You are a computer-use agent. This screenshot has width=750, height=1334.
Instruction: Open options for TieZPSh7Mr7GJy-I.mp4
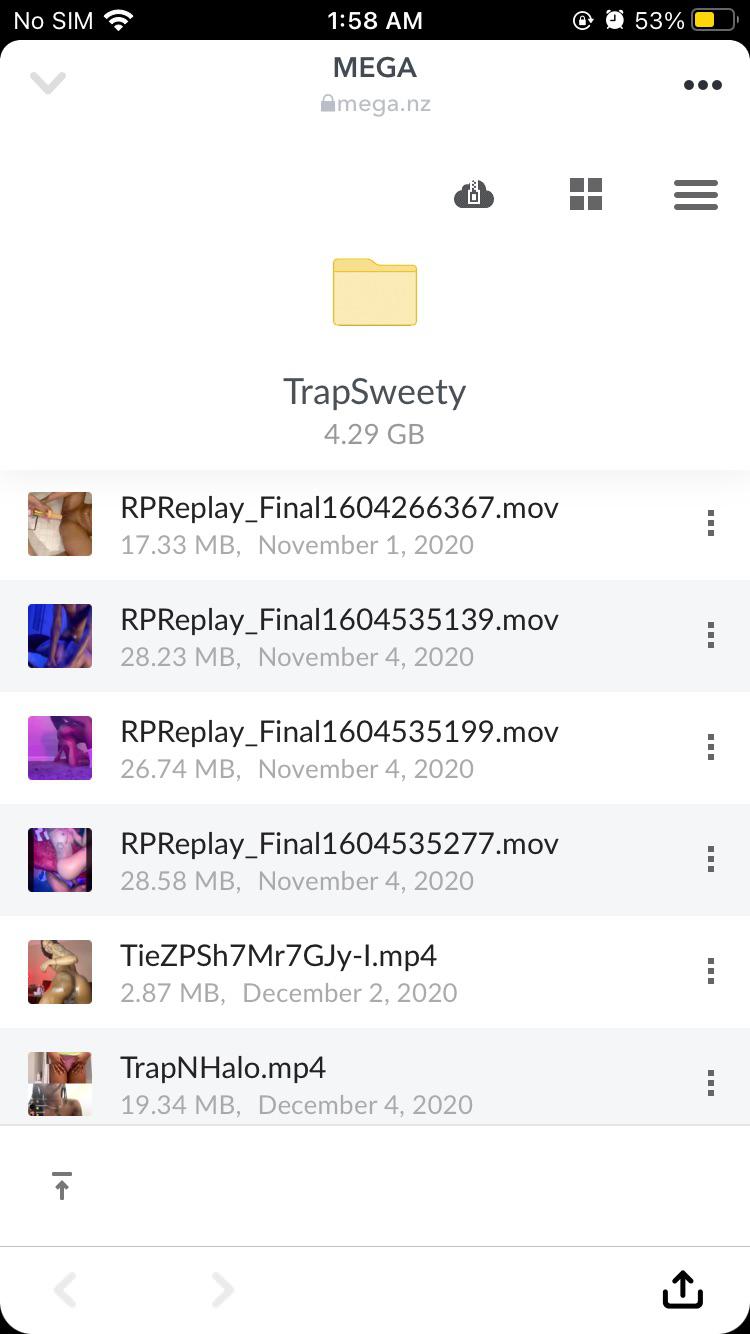[710, 971]
